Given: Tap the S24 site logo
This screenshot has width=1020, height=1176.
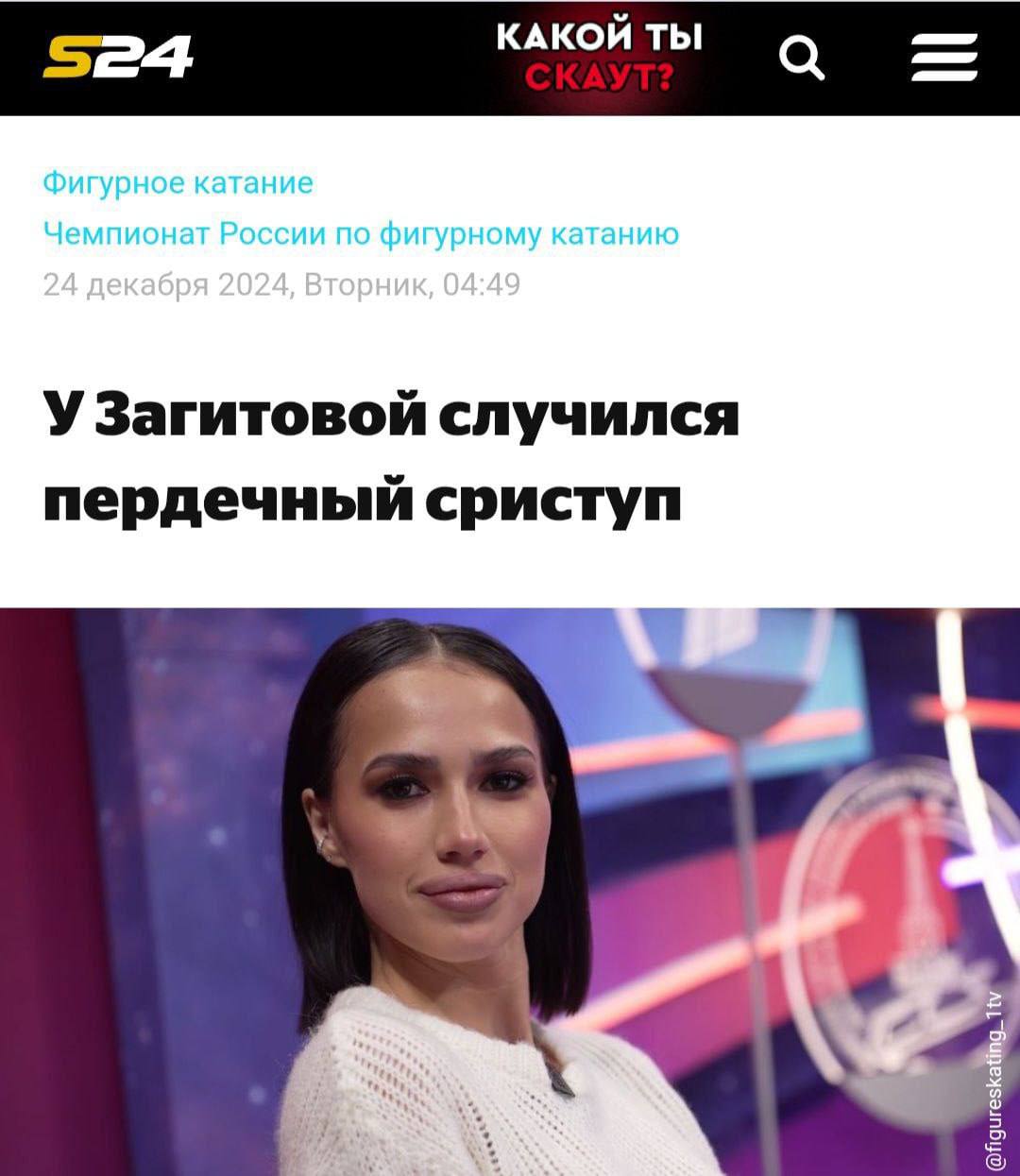Looking at the screenshot, I should [x=118, y=58].
